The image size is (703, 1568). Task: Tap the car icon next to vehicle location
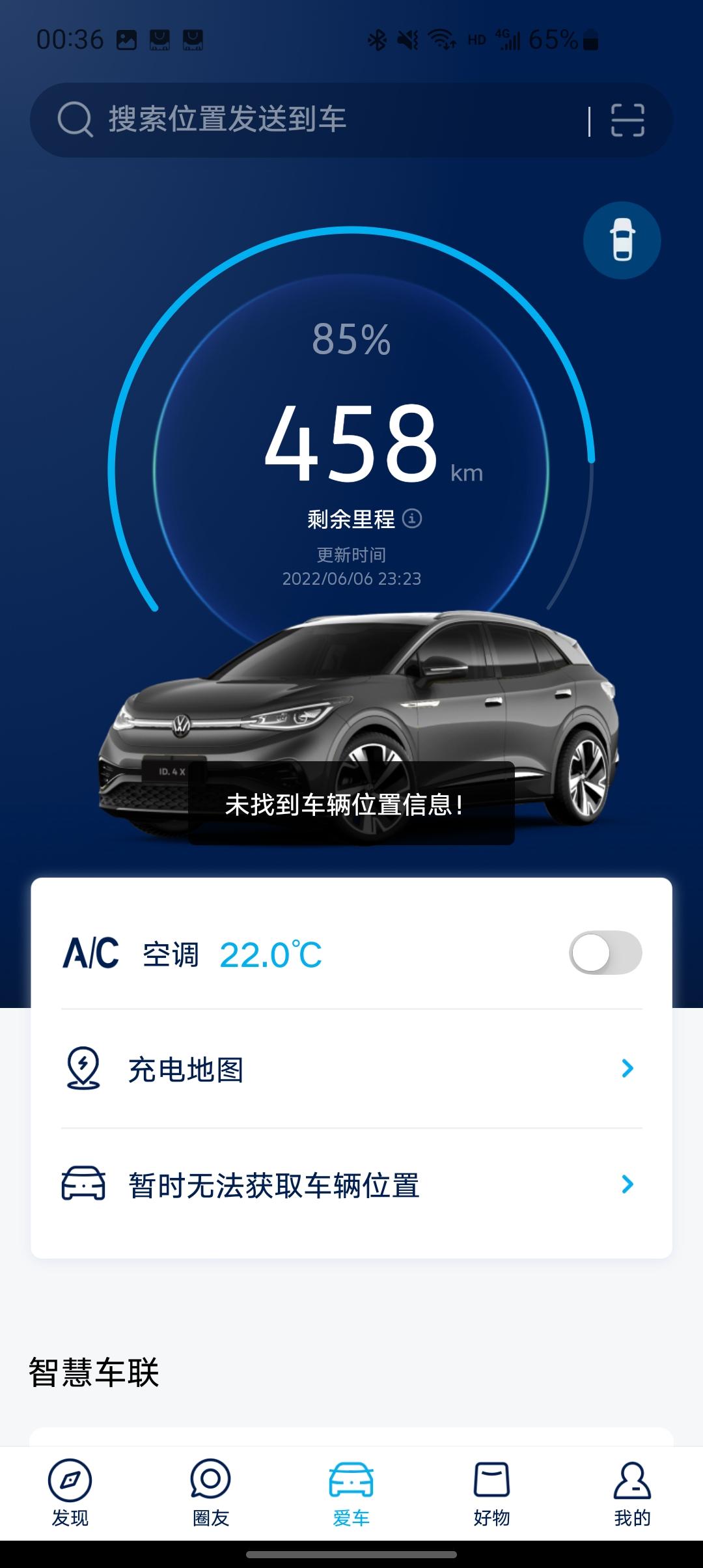85,1183
